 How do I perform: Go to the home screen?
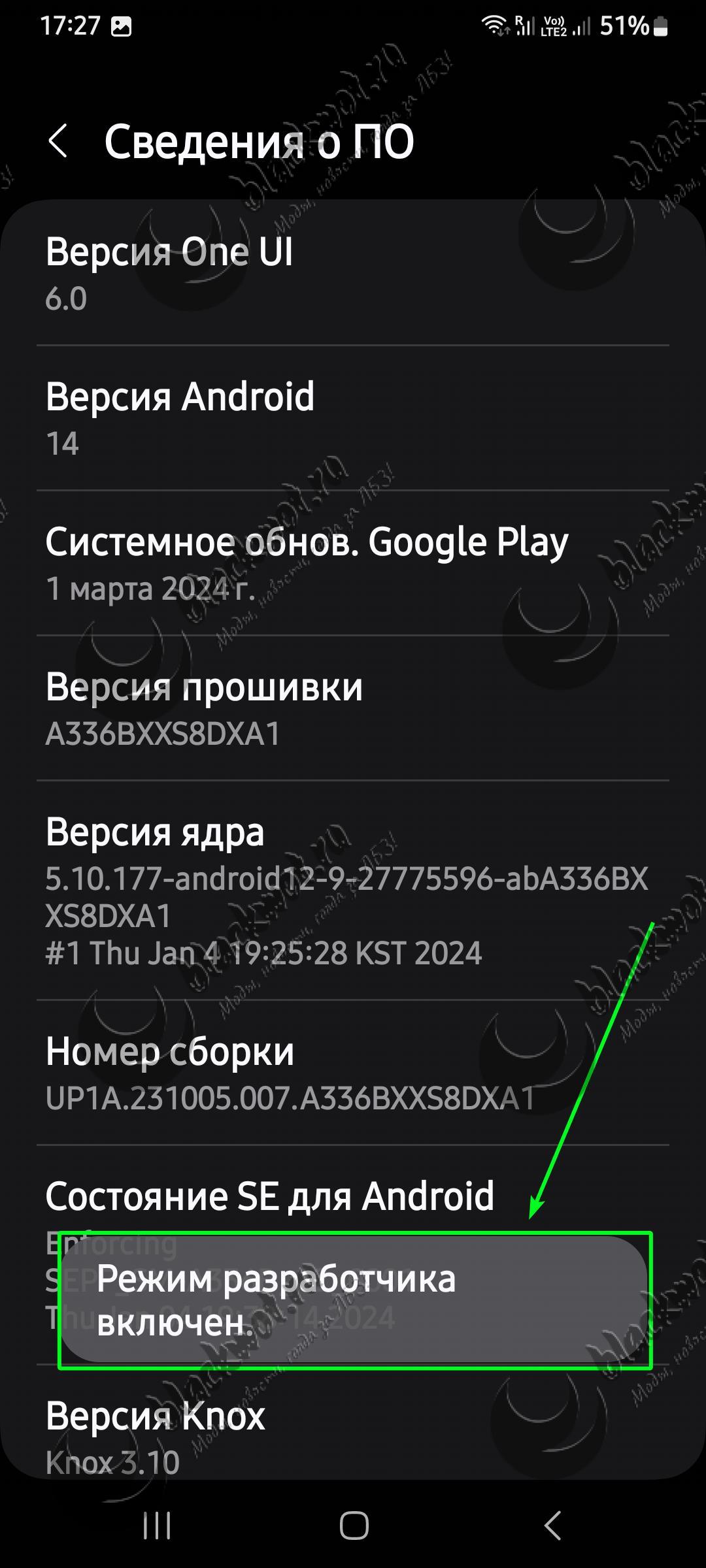point(354,1526)
